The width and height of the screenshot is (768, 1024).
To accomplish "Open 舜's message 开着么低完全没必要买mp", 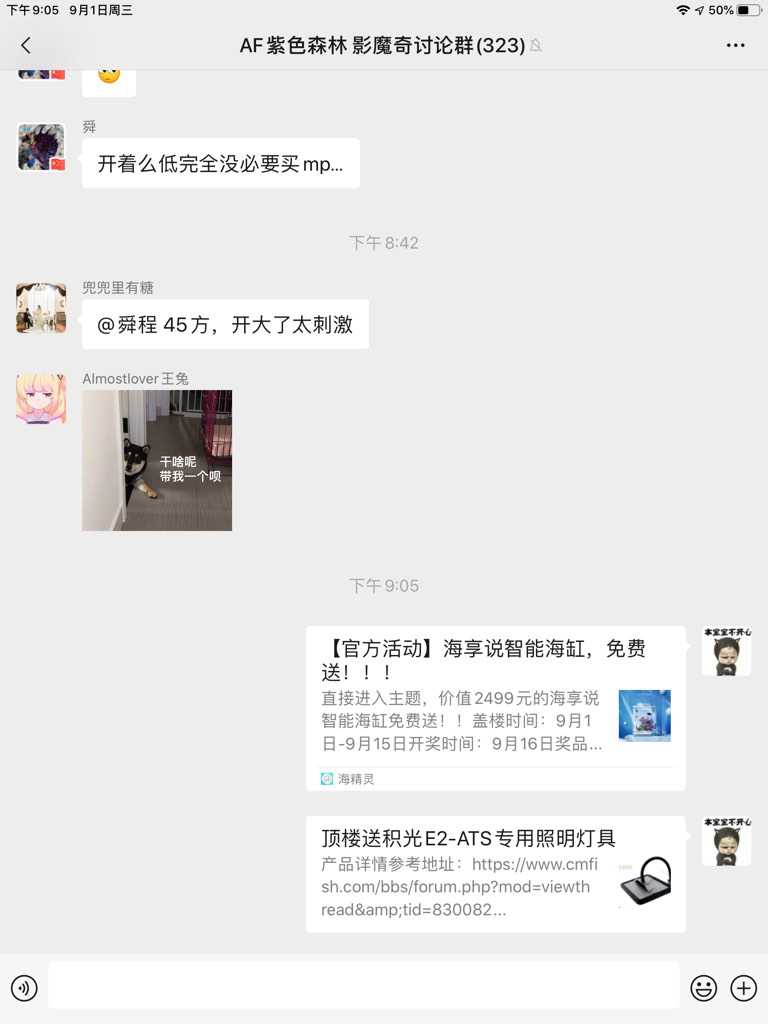I will point(220,164).
